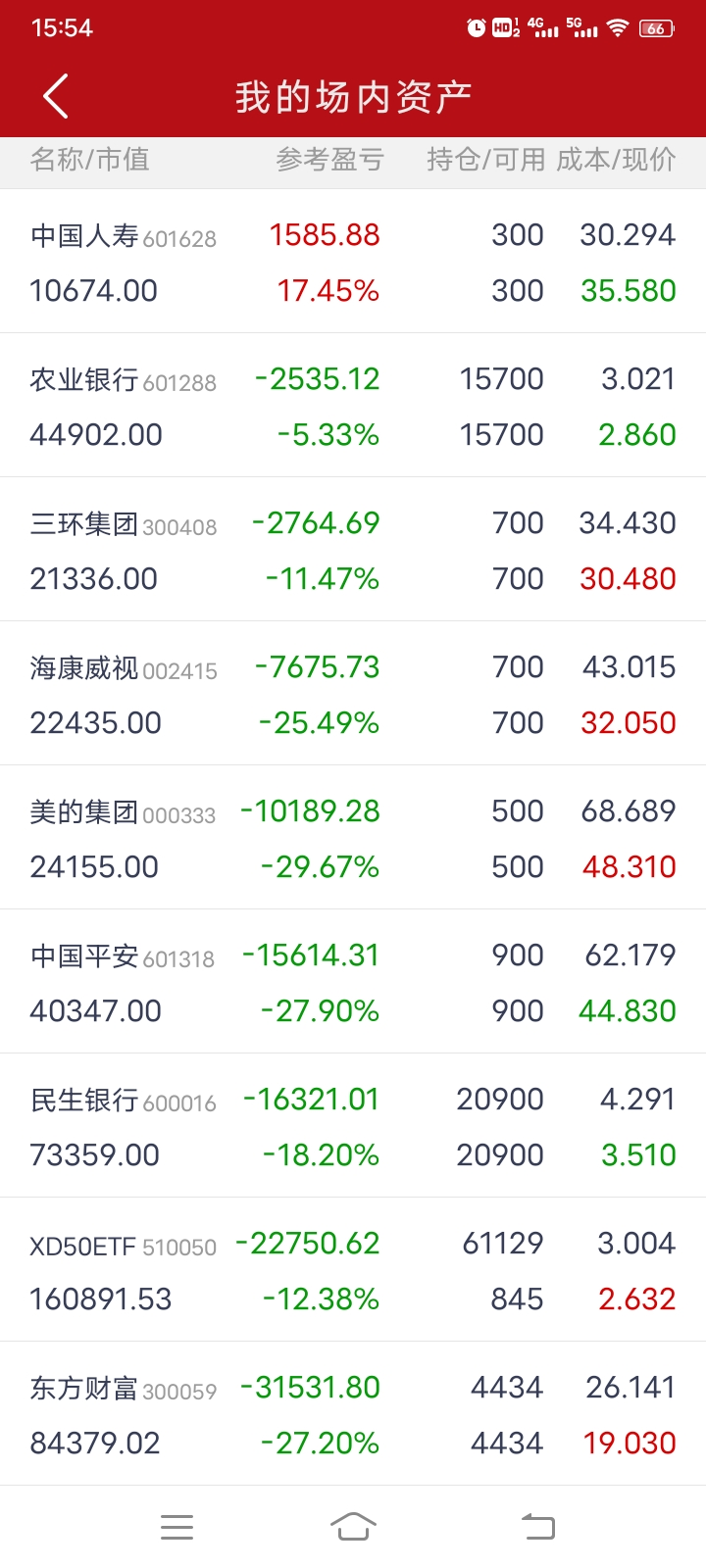706x1568 pixels.
Task: Go back from 我的场内资产
Action: pyautogui.click(x=56, y=96)
